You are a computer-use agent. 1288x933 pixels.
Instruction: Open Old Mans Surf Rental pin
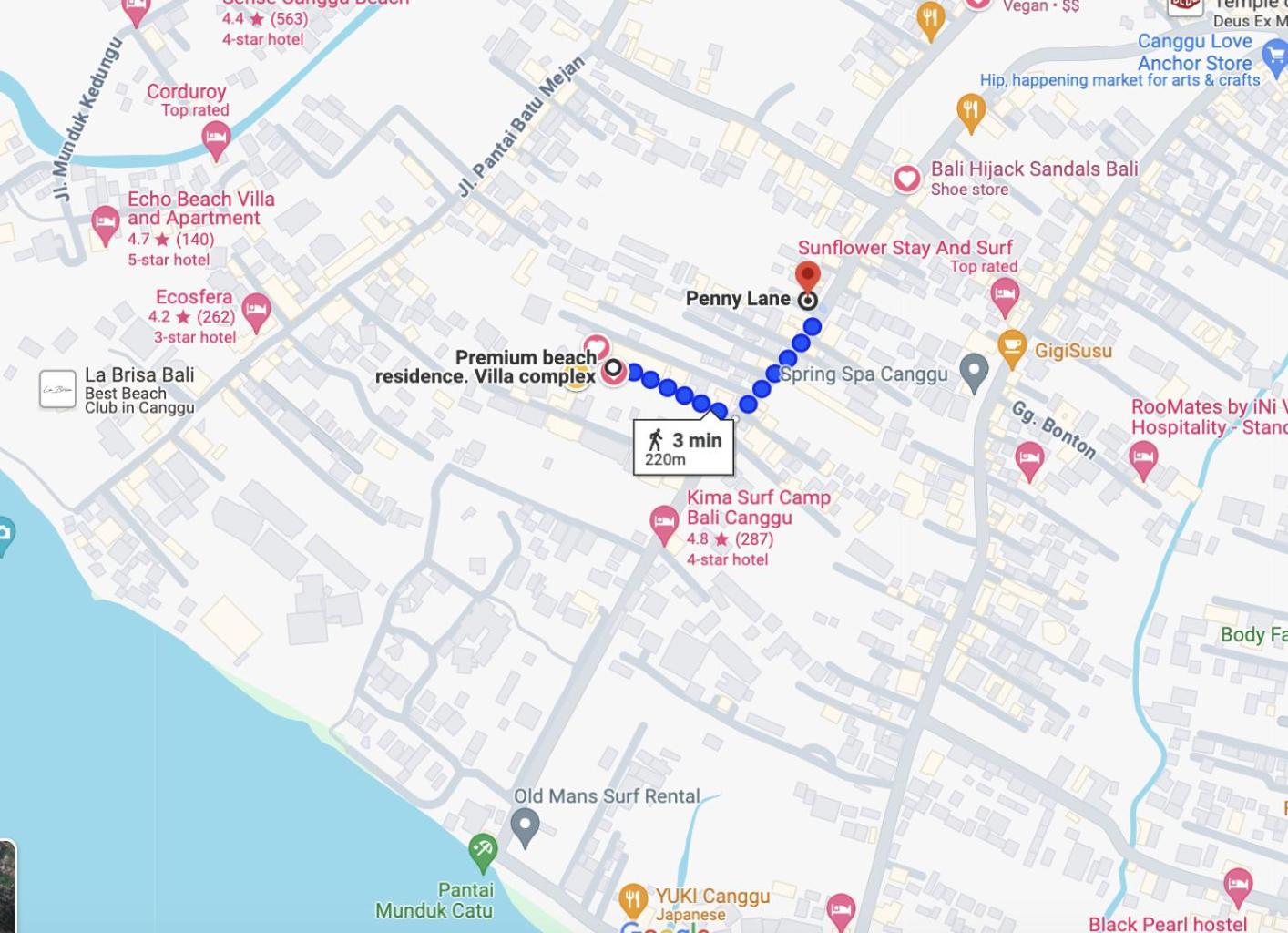(x=525, y=826)
